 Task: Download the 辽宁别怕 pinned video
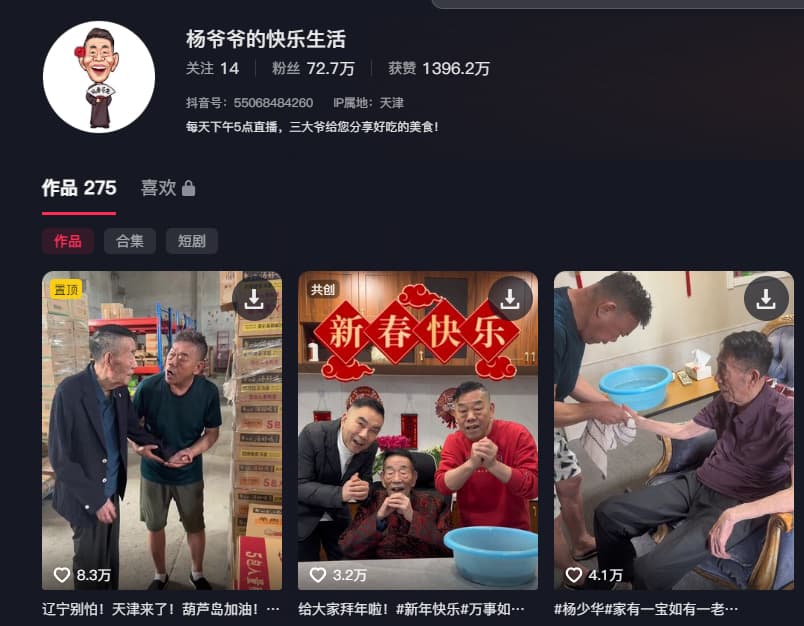click(x=254, y=298)
